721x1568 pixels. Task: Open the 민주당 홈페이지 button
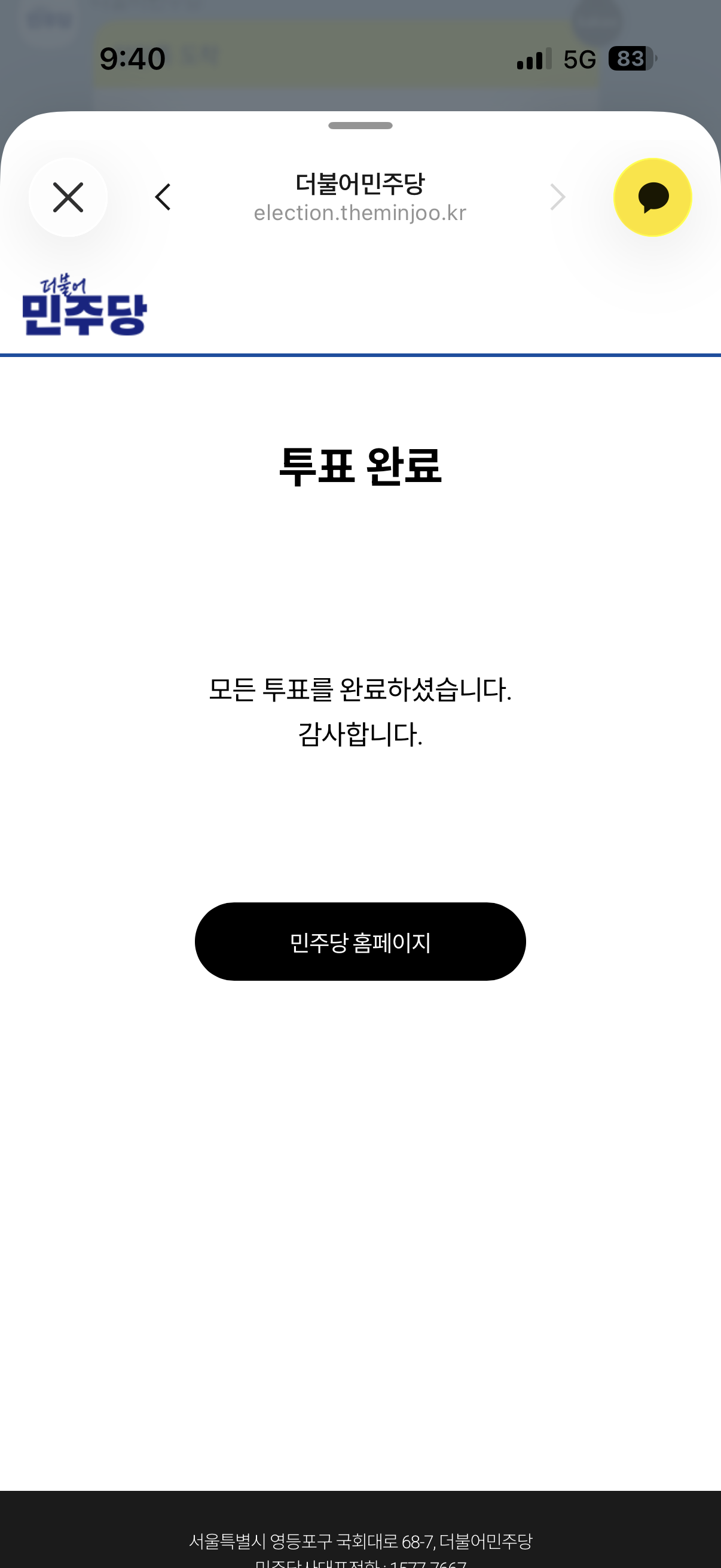click(x=360, y=942)
